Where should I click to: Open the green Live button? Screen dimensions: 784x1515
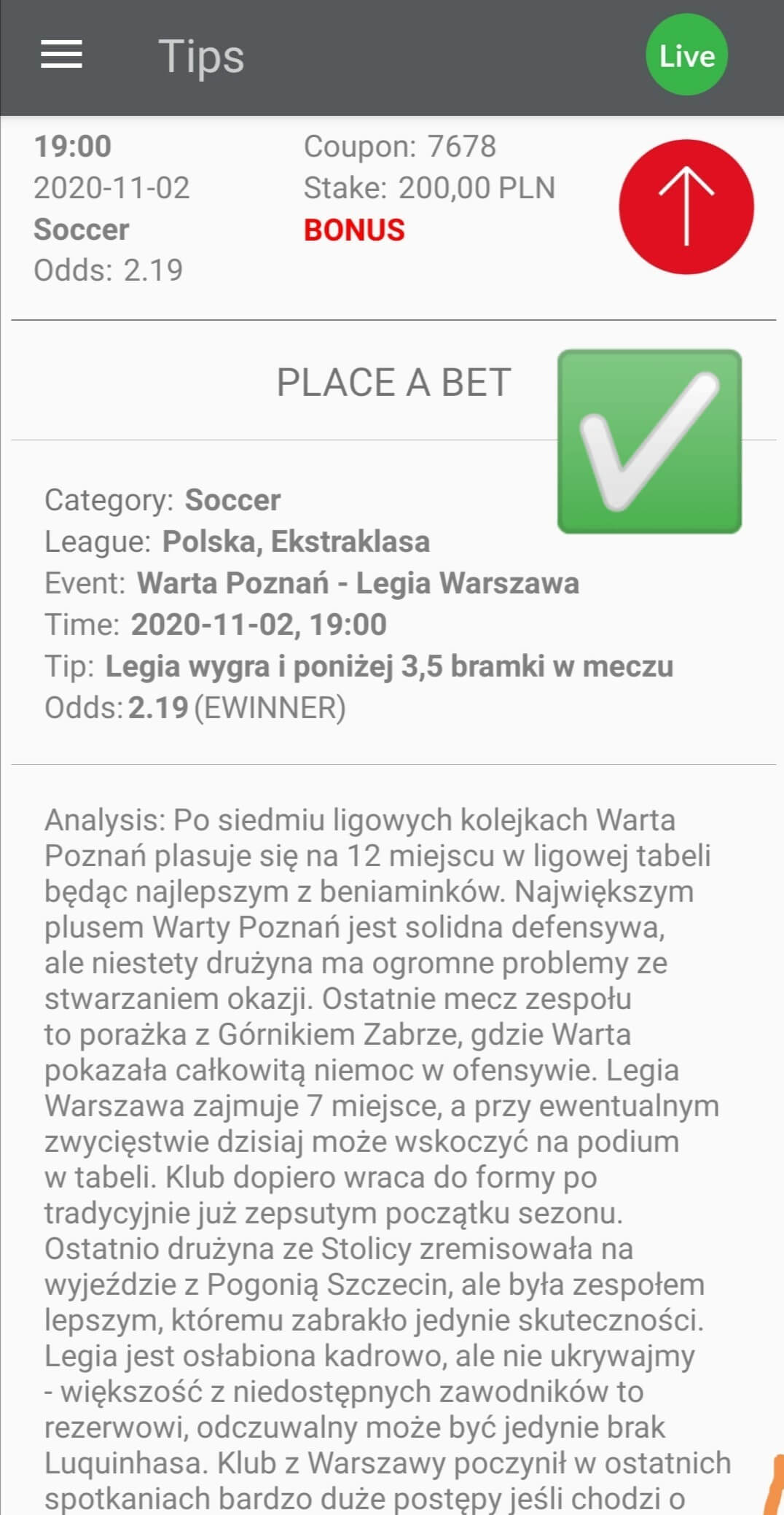tap(686, 55)
